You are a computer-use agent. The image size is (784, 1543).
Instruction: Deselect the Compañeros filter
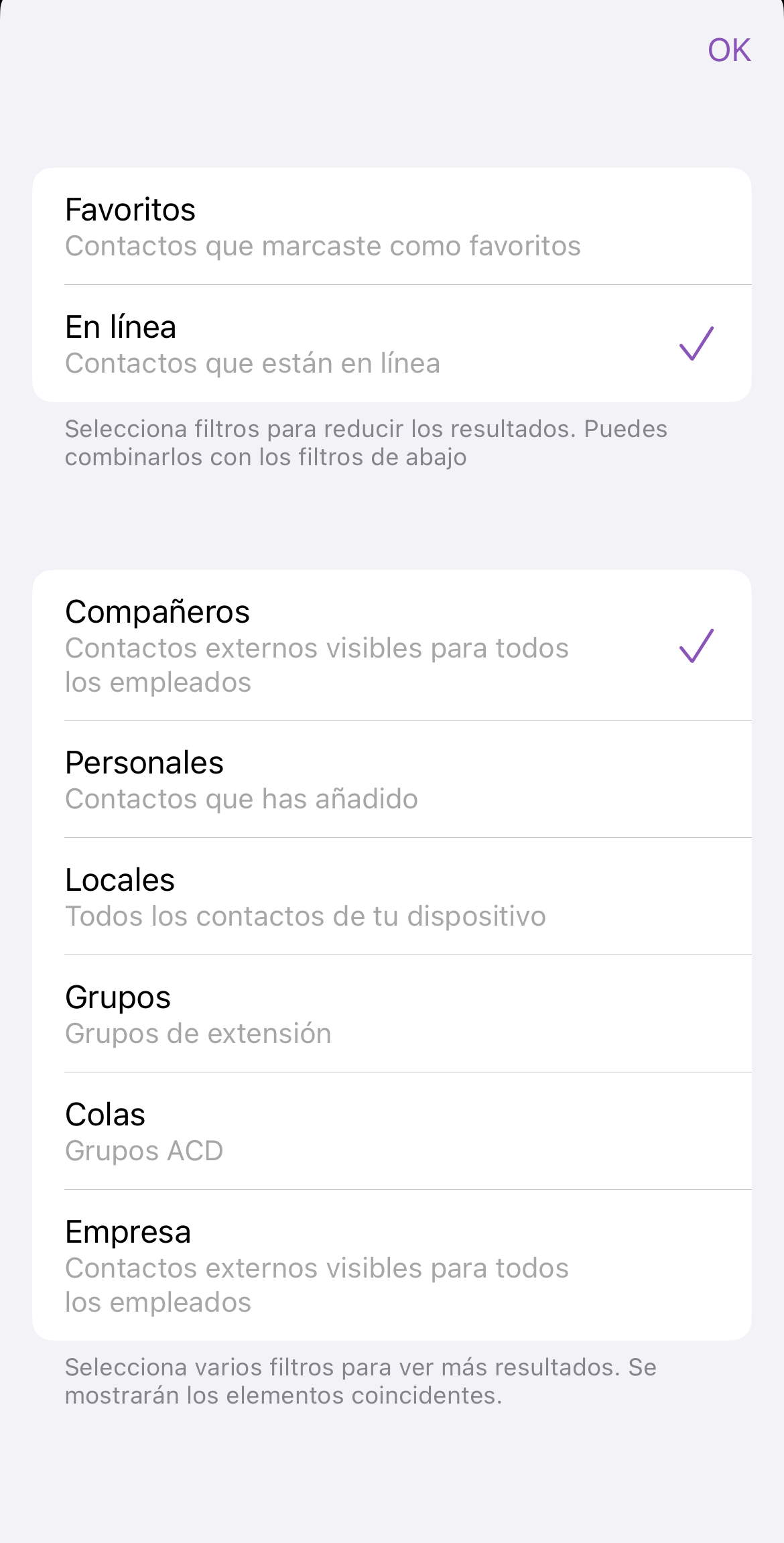tap(391, 645)
